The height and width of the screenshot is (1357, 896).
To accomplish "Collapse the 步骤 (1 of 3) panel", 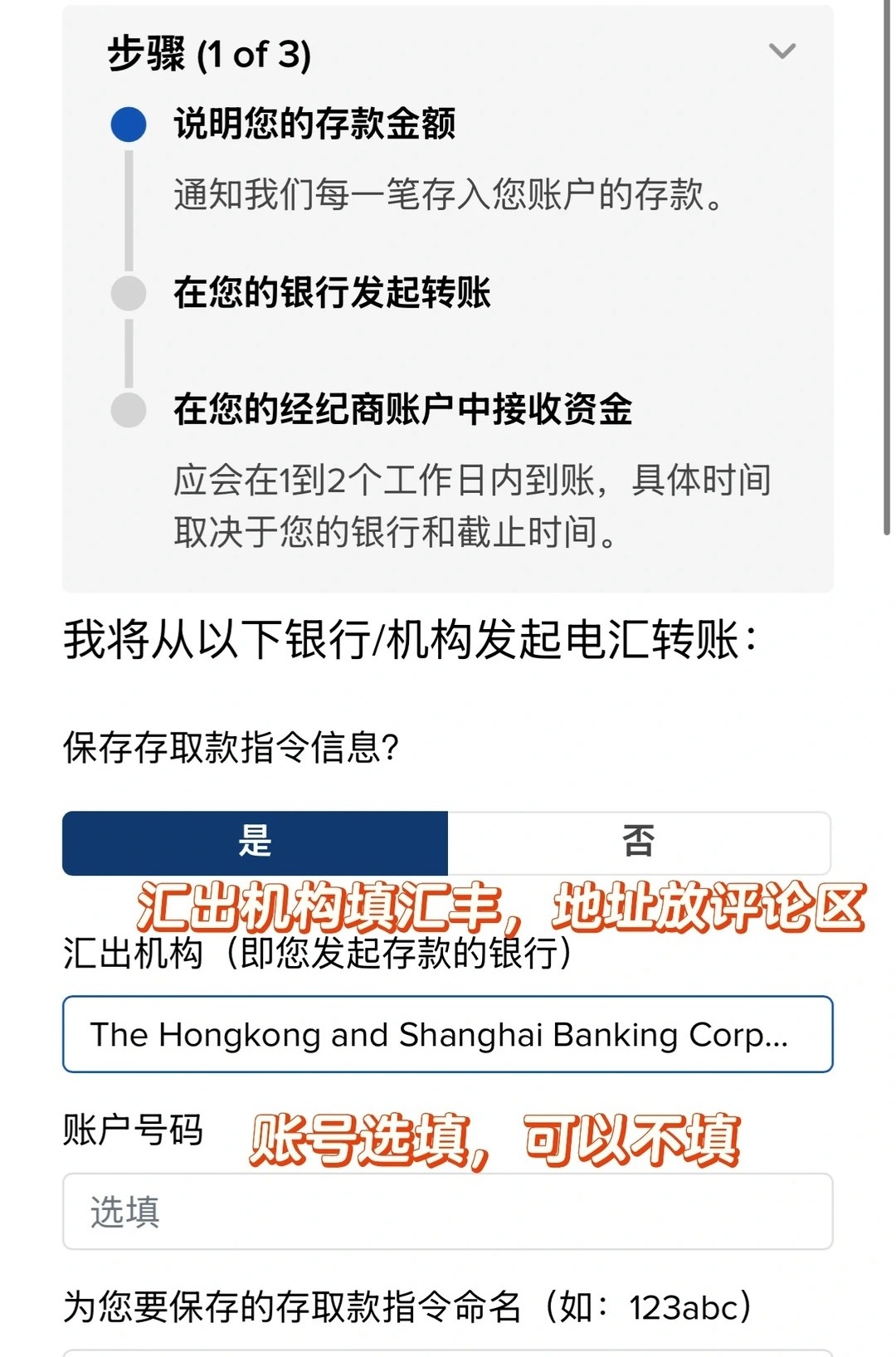I will (781, 52).
